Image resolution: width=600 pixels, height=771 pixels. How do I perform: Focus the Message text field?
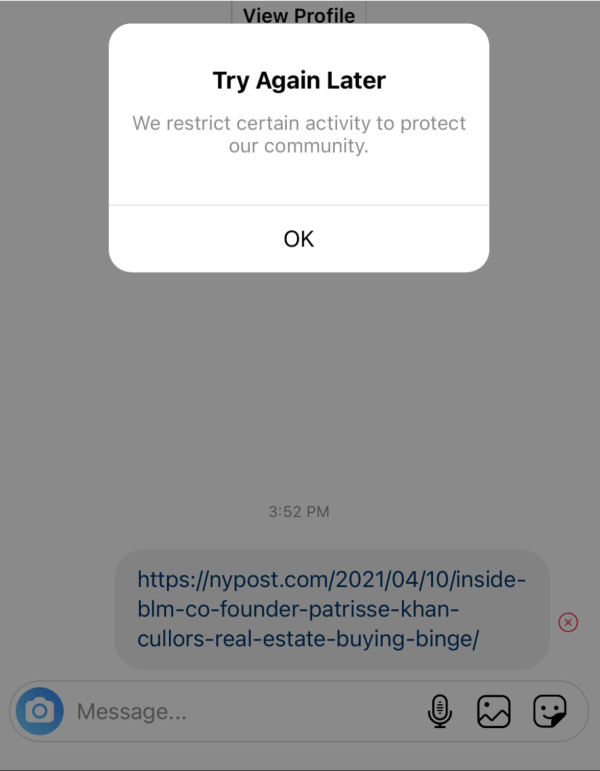click(240, 712)
